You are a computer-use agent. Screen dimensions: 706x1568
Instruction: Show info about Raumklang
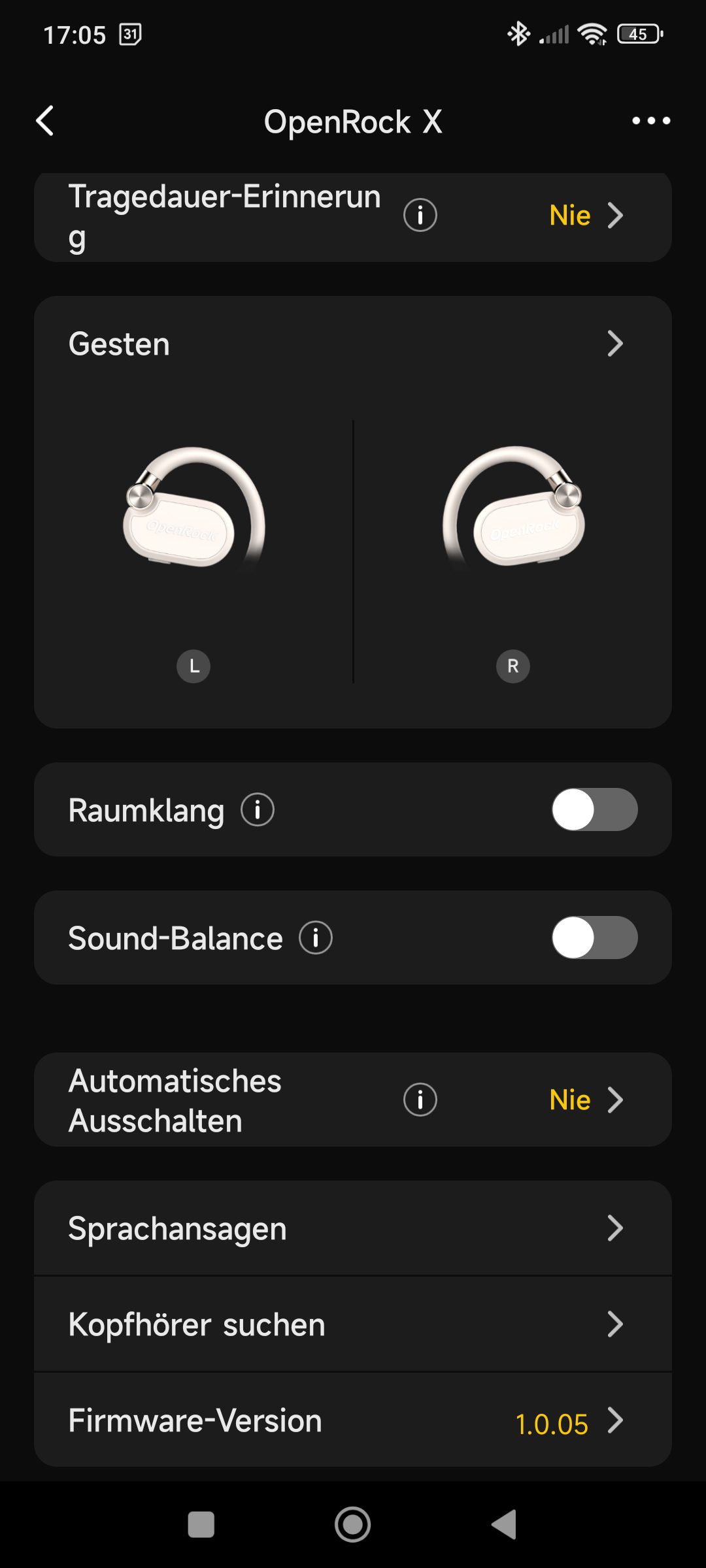(258, 810)
